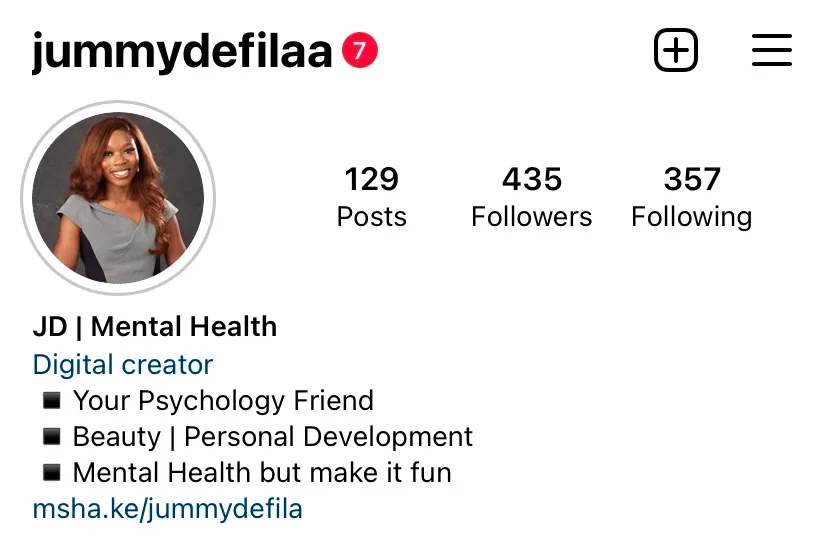Jump to the 129 Posts grid
828x535 pixels.
(371, 197)
